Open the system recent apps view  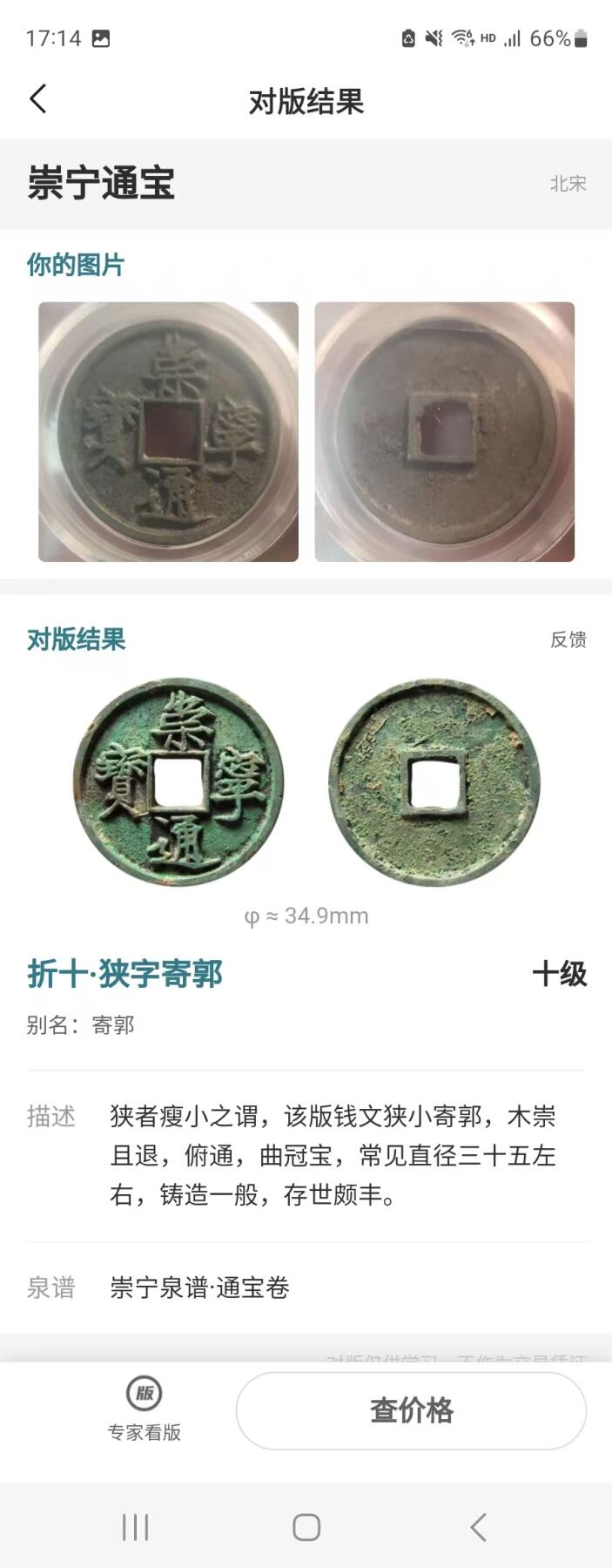point(135,1527)
